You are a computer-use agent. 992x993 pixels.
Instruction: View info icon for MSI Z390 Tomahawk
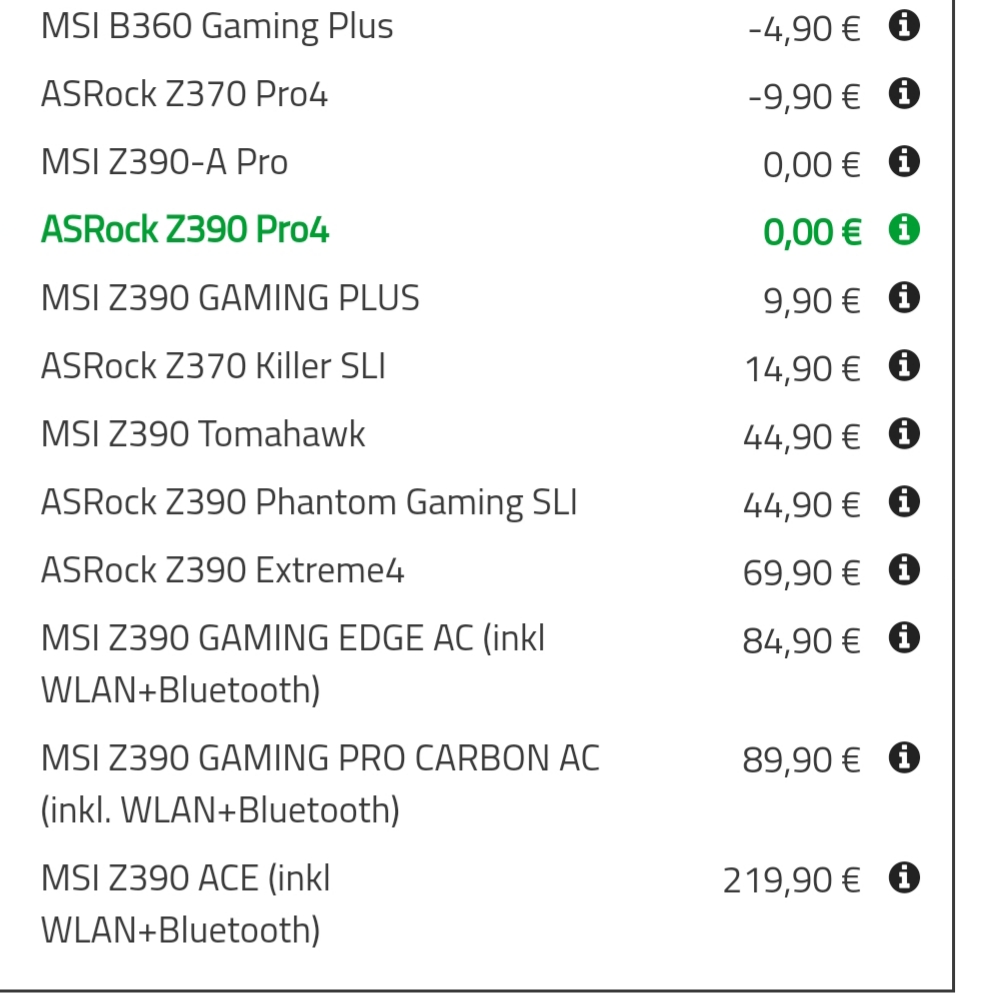903,434
